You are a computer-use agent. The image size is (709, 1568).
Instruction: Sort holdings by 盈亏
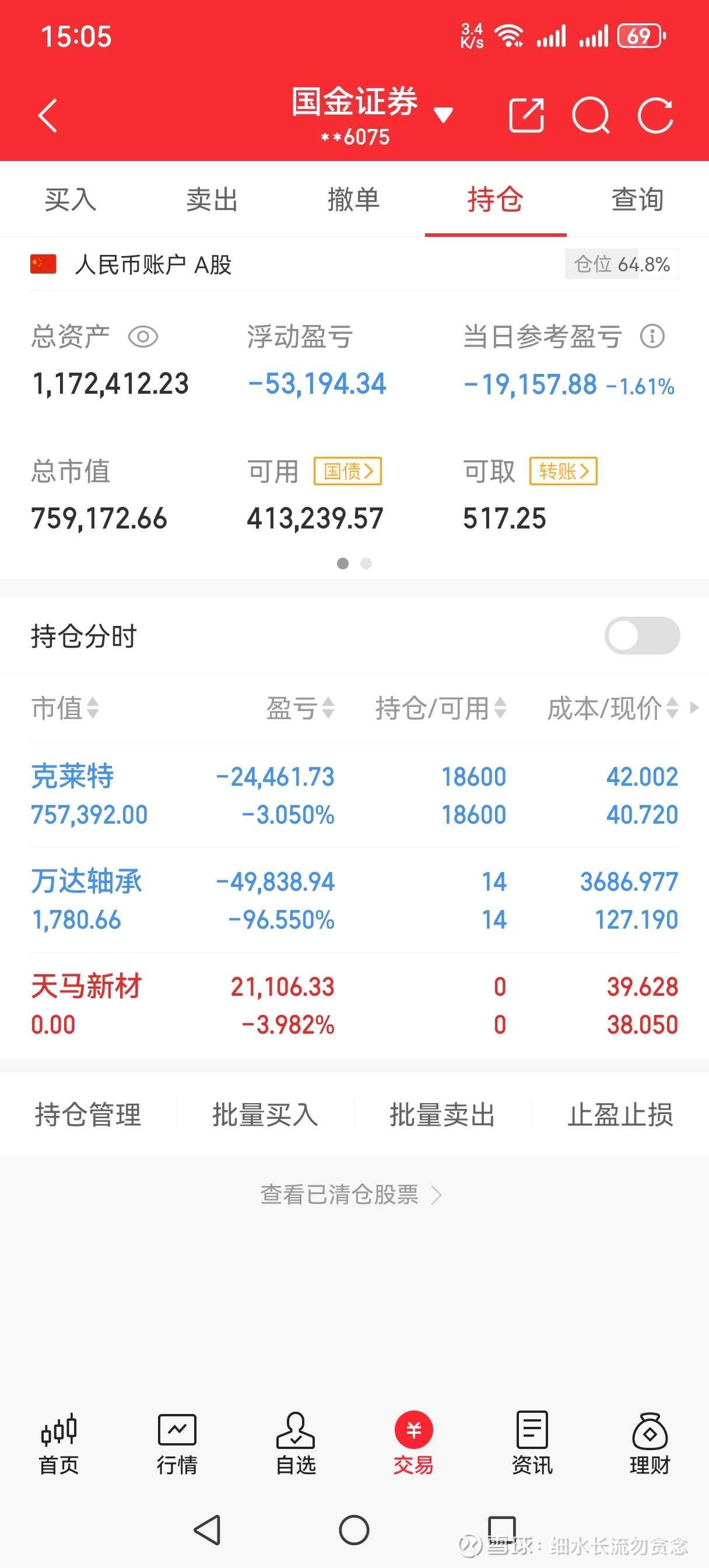click(x=301, y=708)
